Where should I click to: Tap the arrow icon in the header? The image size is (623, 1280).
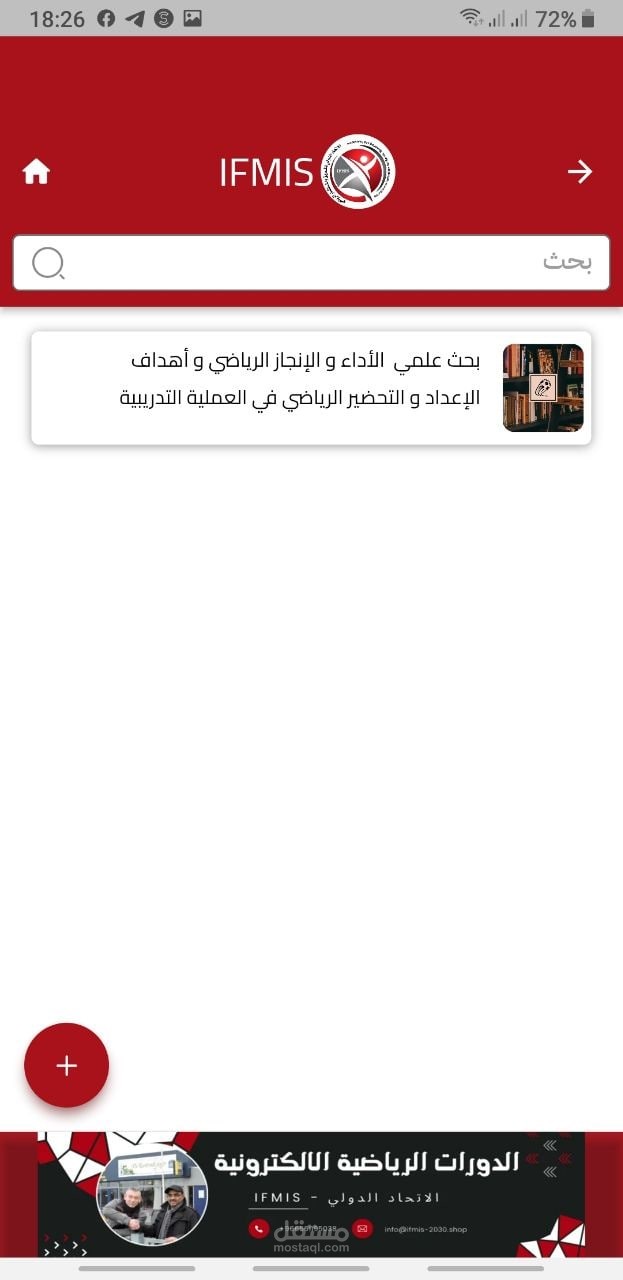[x=580, y=172]
